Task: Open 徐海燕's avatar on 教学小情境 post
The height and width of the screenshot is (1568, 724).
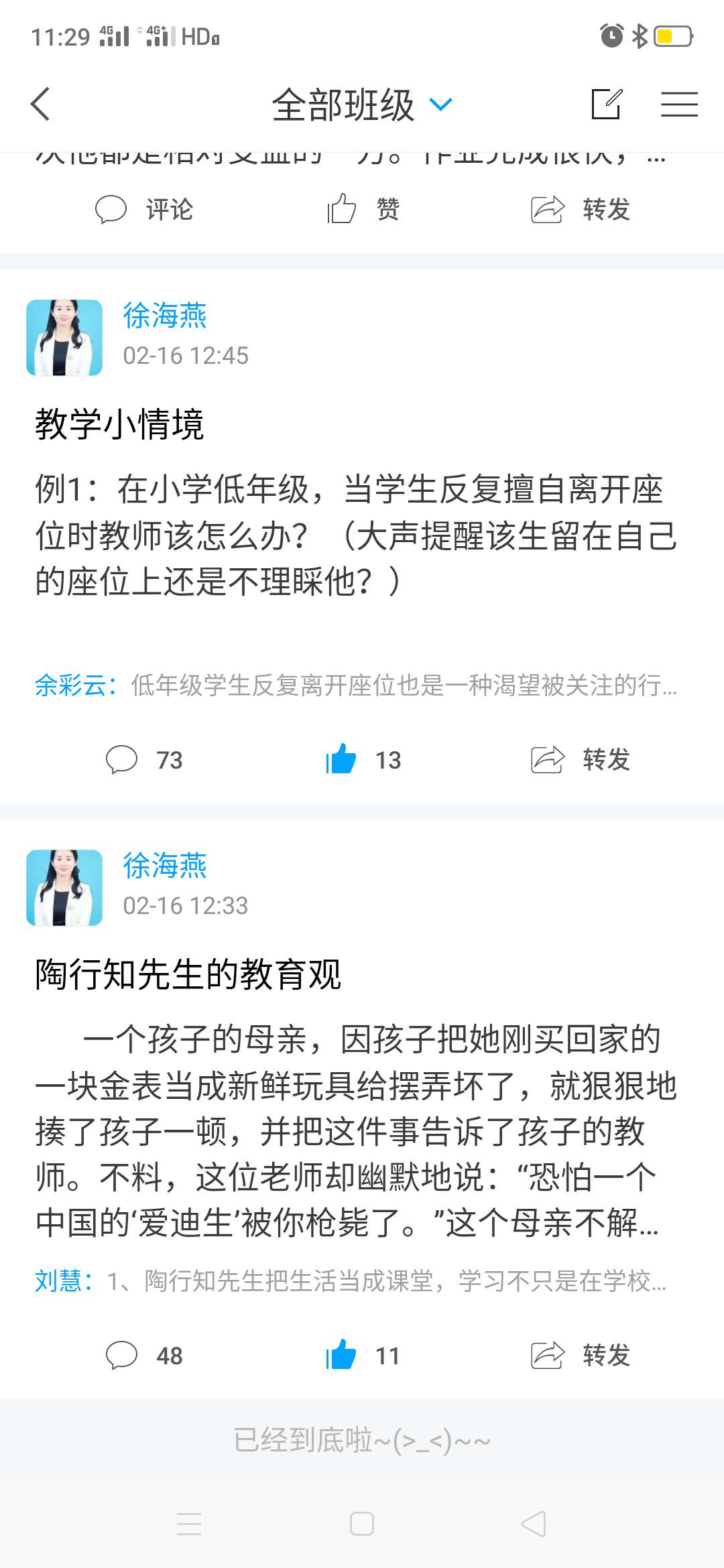Action: pos(64,338)
